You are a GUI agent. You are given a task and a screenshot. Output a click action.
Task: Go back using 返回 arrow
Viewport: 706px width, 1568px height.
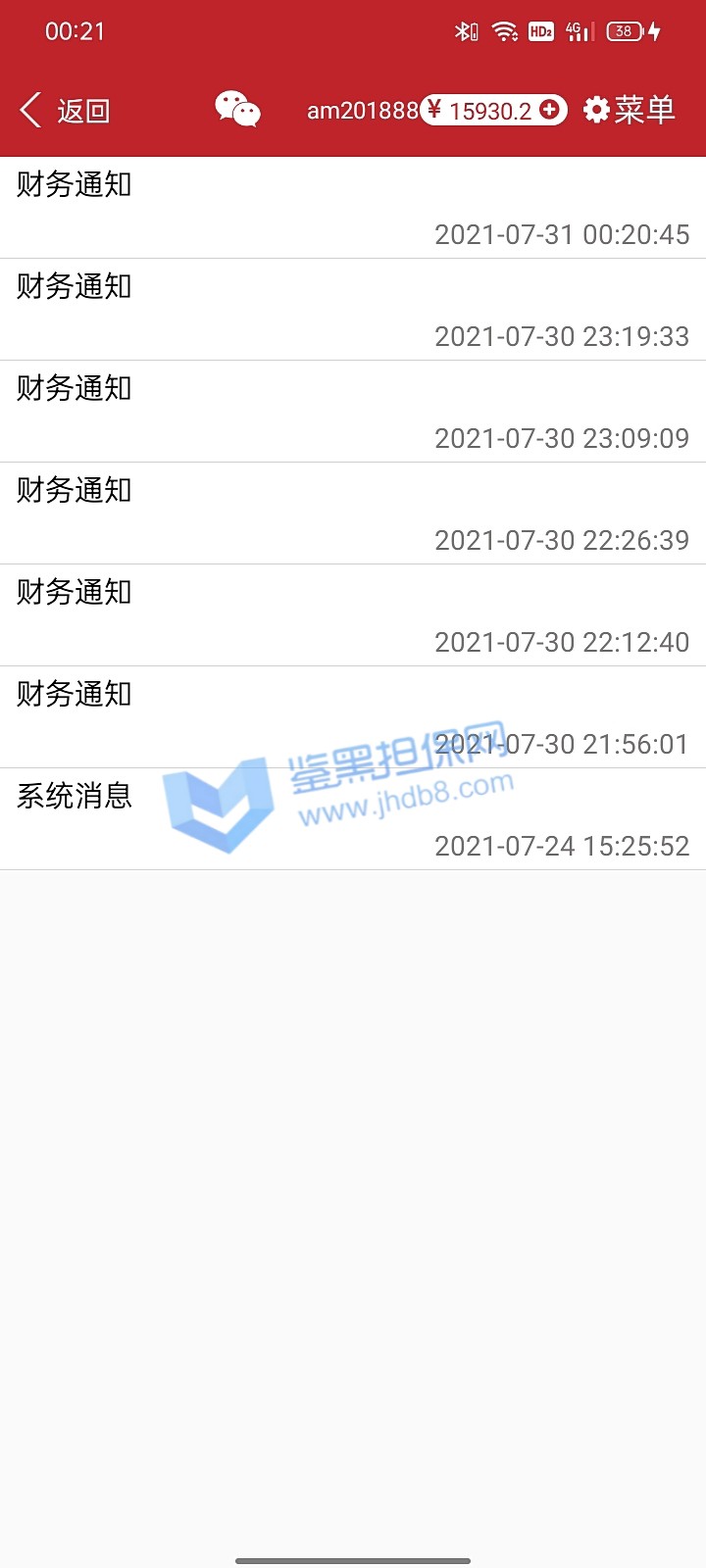click(65, 111)
